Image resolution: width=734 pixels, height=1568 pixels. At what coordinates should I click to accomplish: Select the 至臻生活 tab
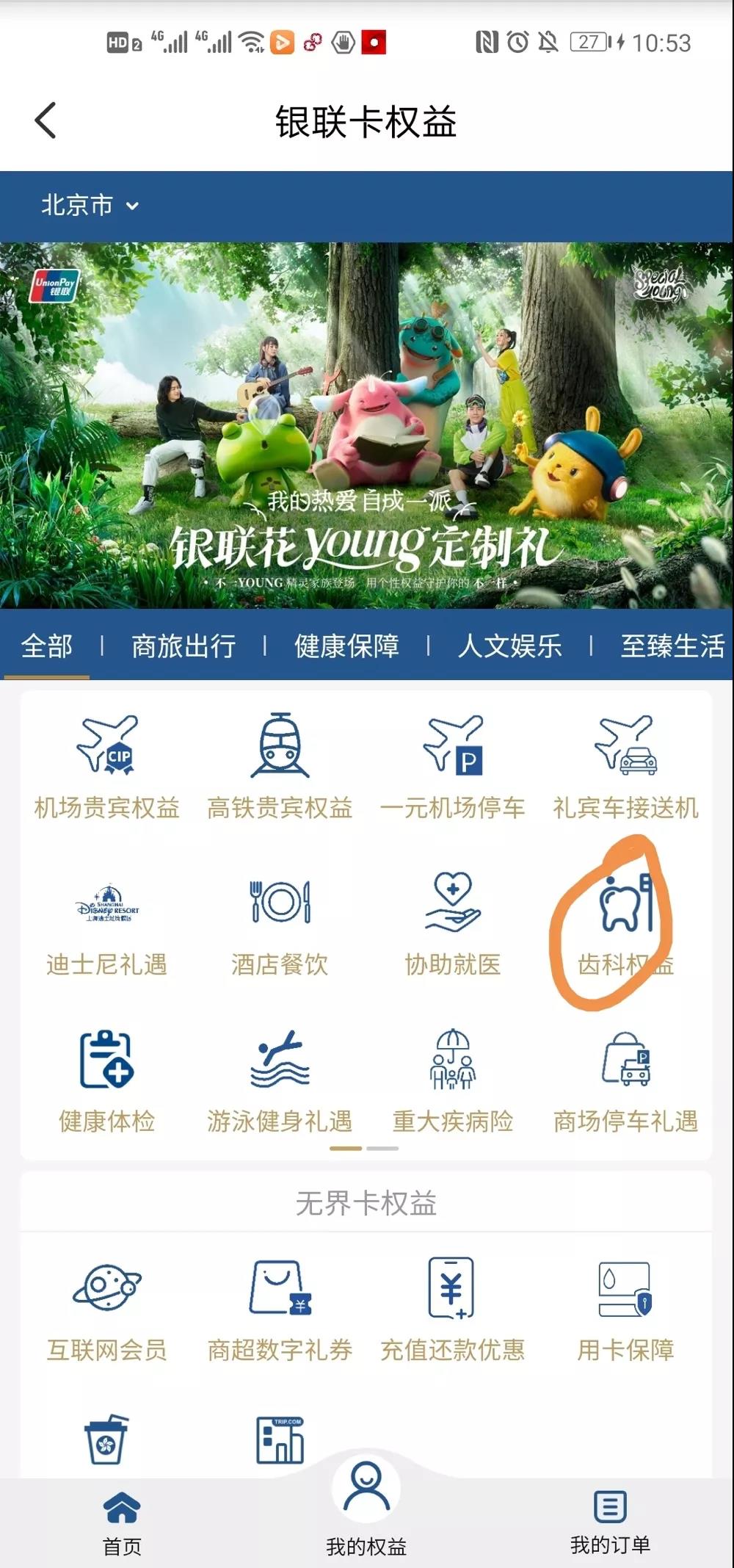tap(672, 646)
